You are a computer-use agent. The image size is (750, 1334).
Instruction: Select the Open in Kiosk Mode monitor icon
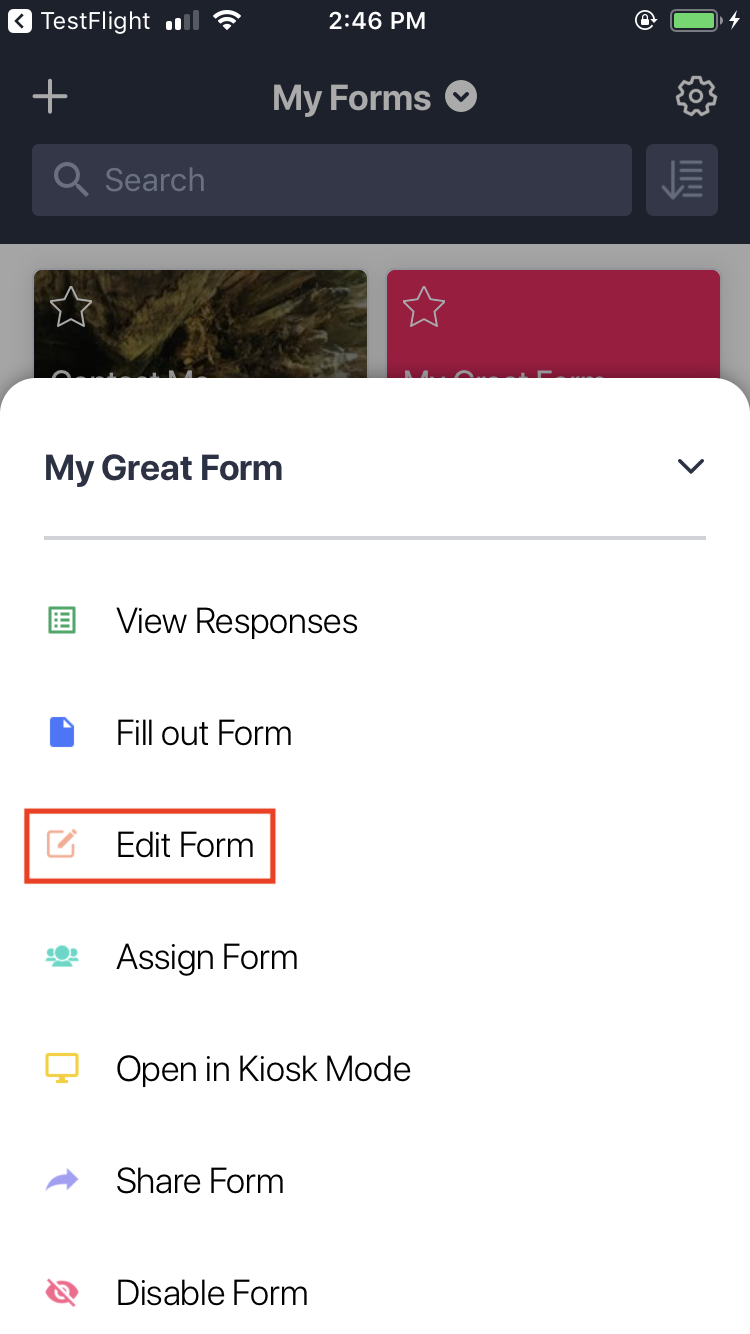pos(61,1068)
